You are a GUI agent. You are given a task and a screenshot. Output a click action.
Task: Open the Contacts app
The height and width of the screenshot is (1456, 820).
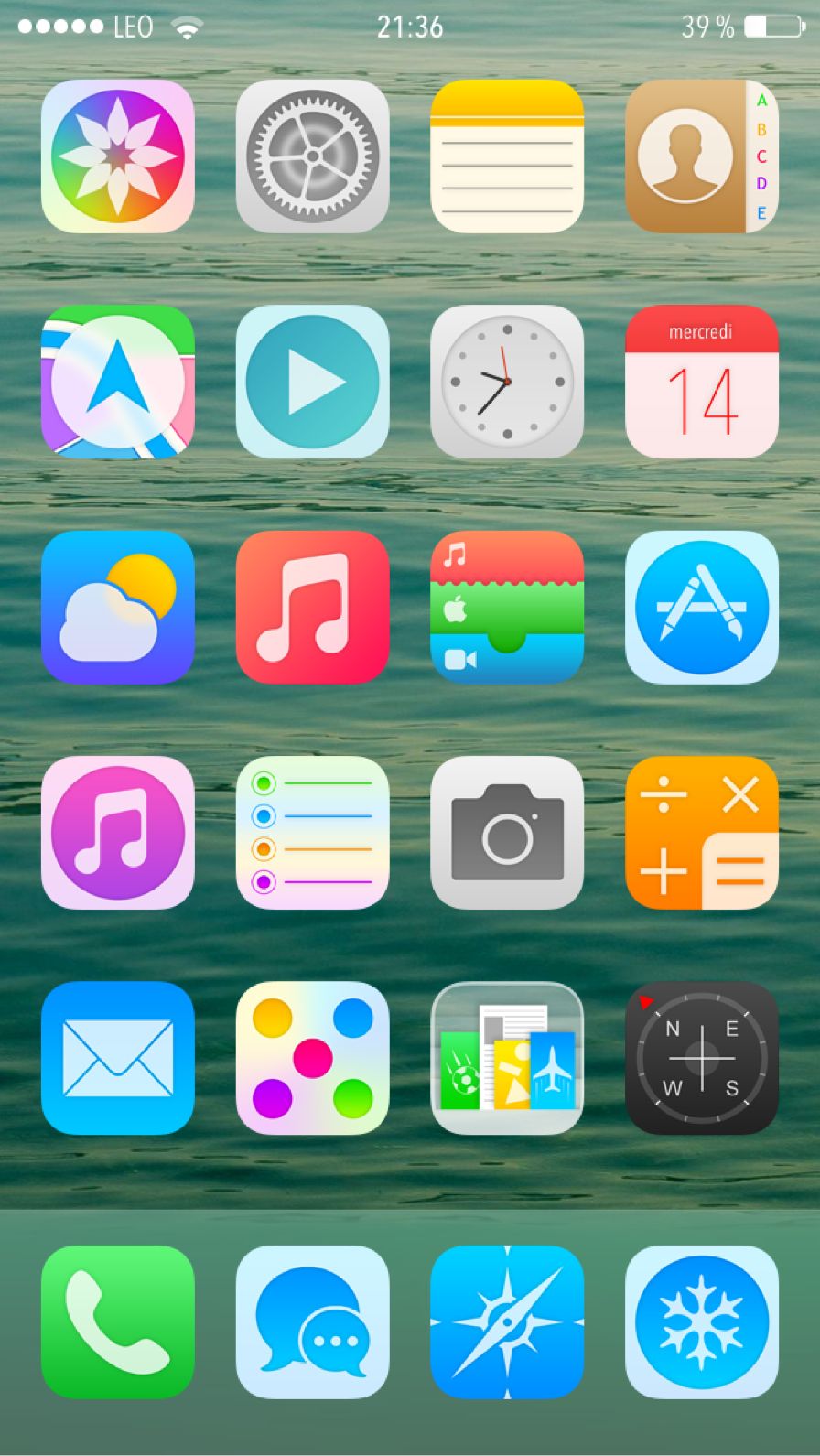pyautogui.click(x=701, y=156)
